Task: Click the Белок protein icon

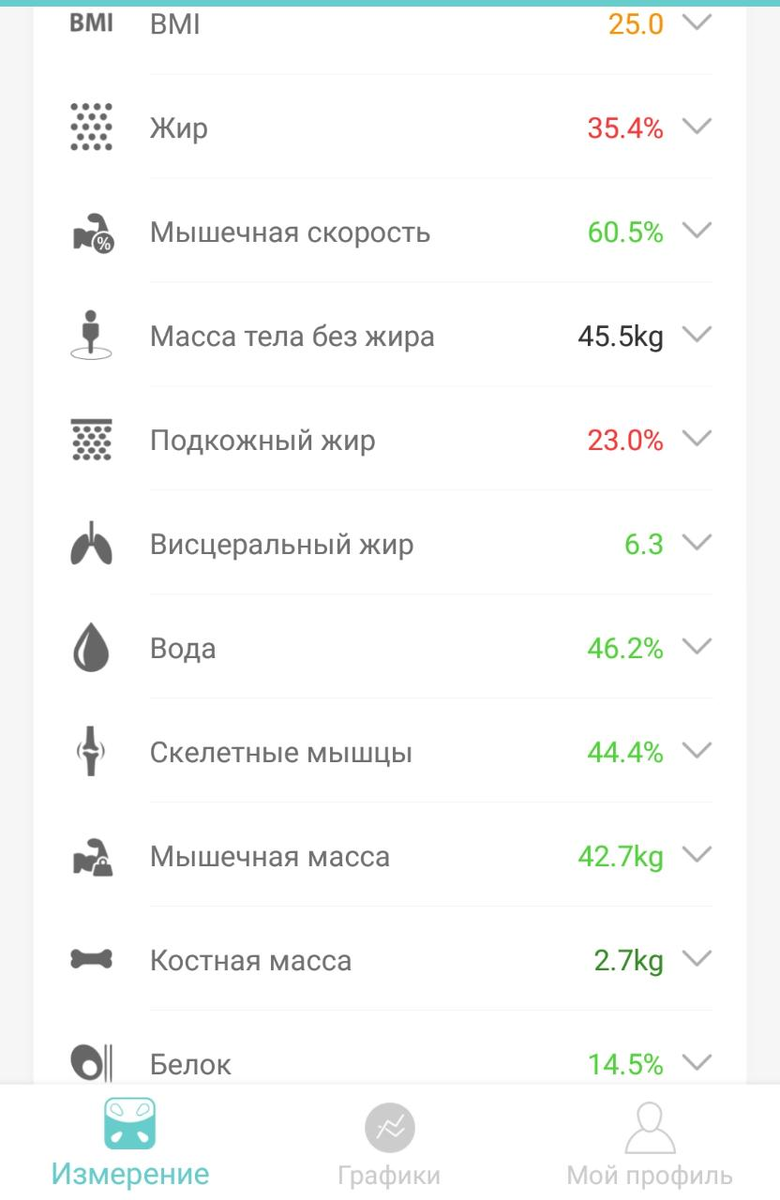Action: (x=90, y=1063)
